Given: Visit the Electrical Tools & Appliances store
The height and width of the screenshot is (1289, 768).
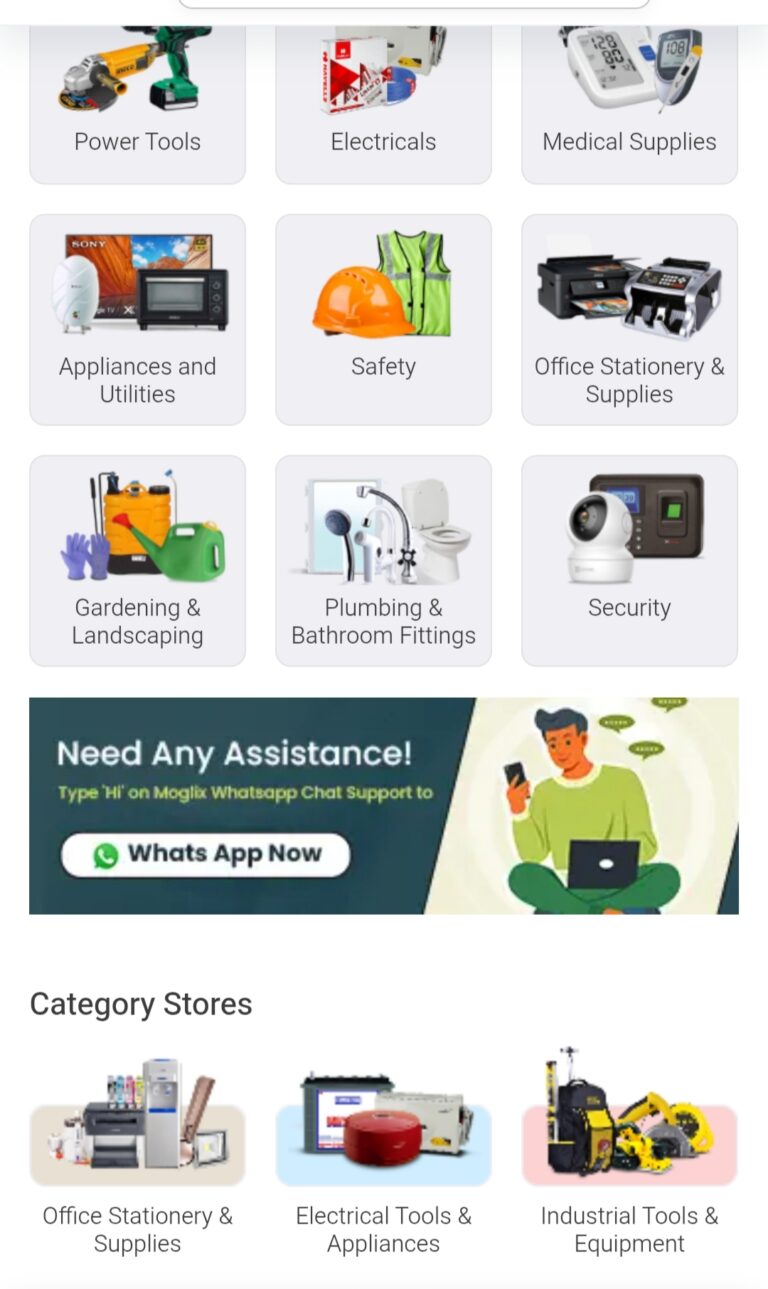Looking at the screenshot, I should [x=383, y=1150].
